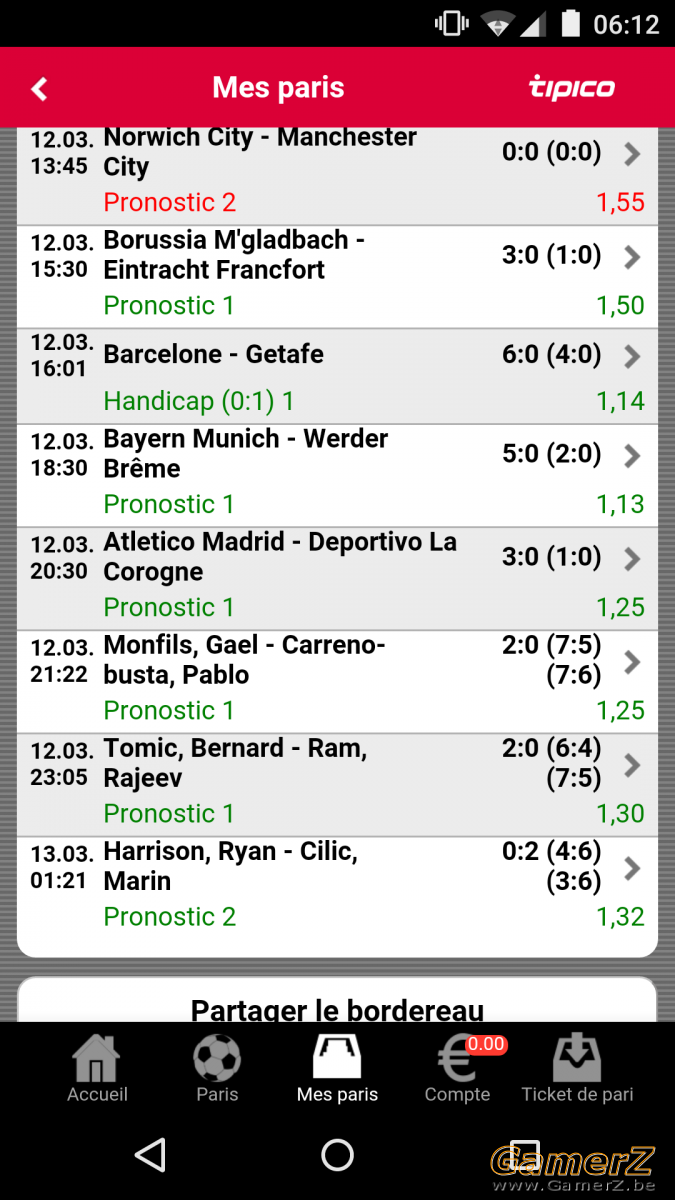Open Tomic, Bernard - Ram, Rajeev row
The image size is (675, 1200).
click(337, 785)
